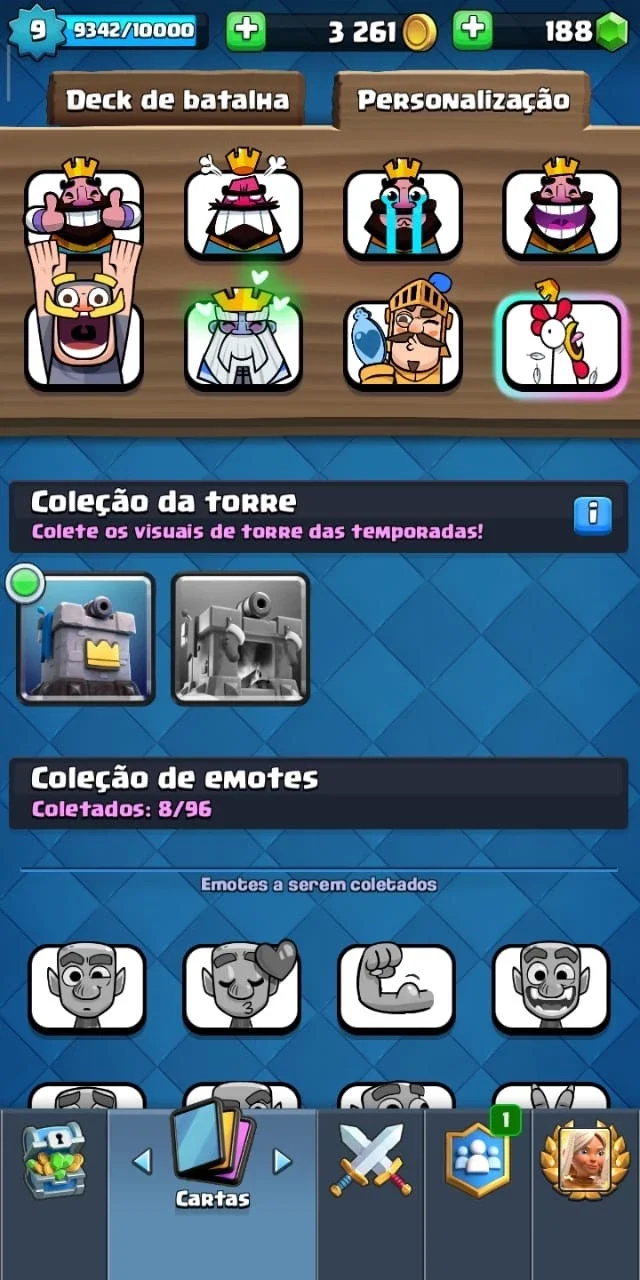The height and width of the screenshot is (1280, 640).
Task: Tap the left arrow beside Cartas
Action: pyautogui.click(x=142, y=1160)
